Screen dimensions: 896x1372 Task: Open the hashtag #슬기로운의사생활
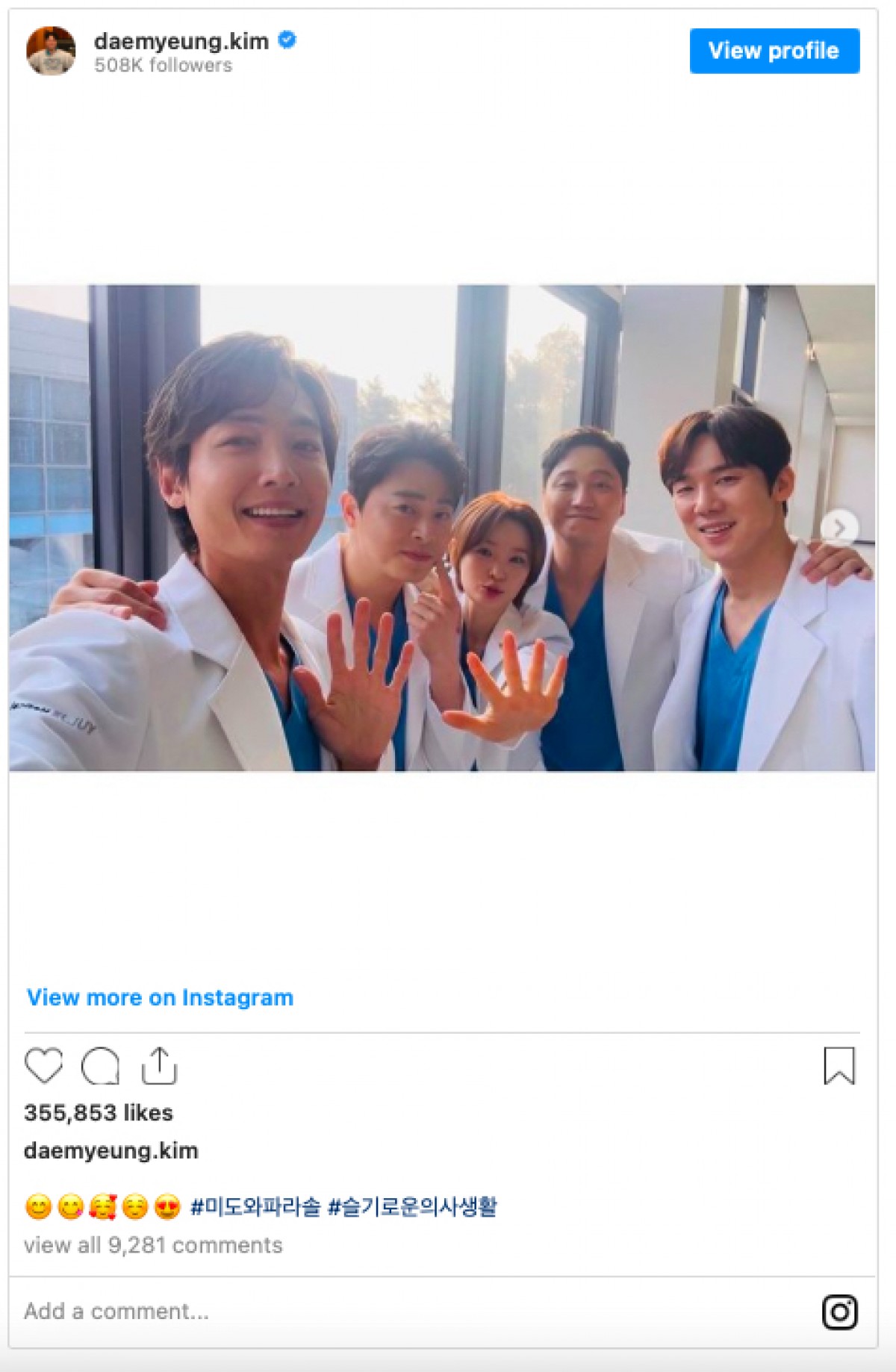pyautogui.click(x=412, y=1206)
